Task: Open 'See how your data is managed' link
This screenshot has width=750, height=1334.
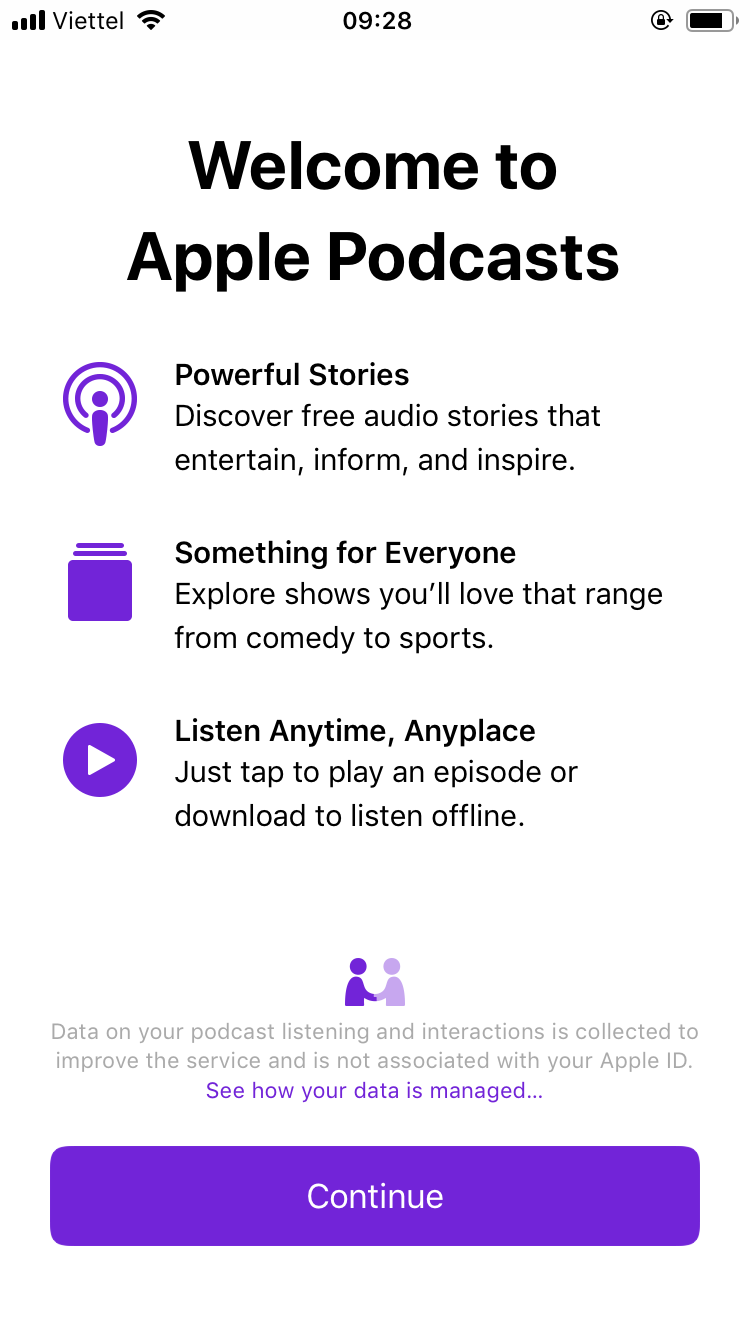Action: [374, 1090]
